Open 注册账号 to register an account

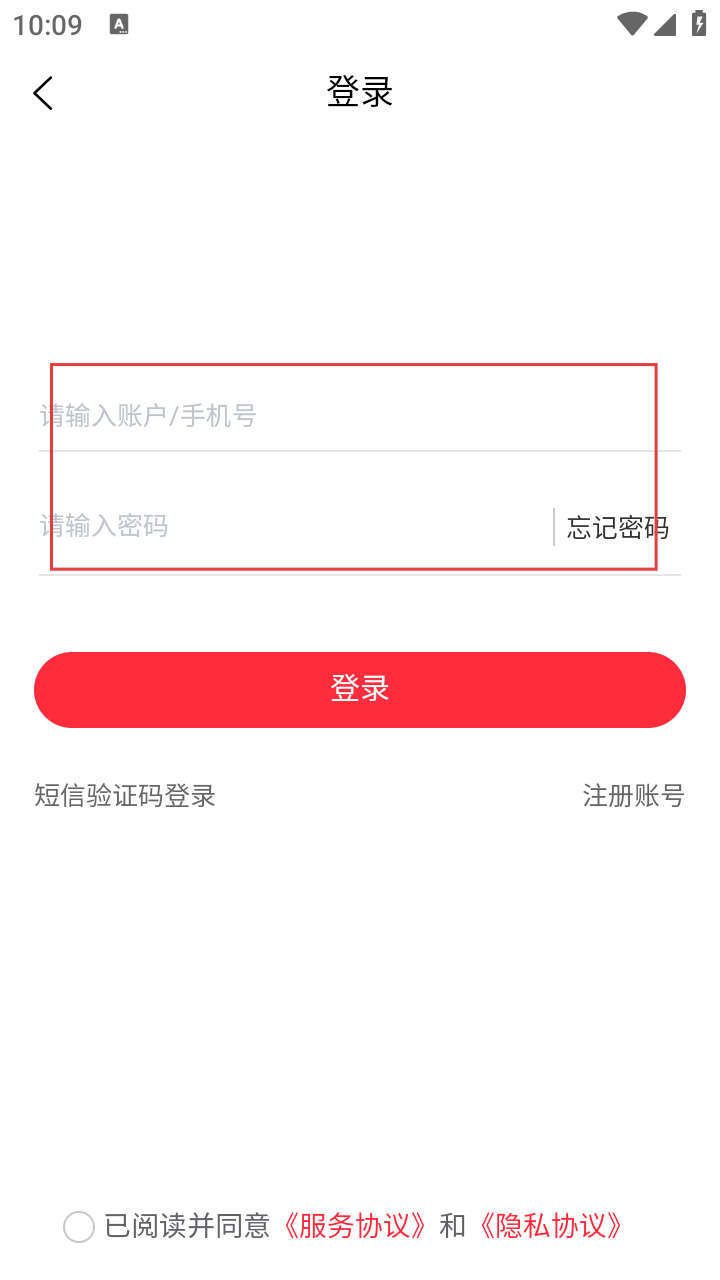633,796
